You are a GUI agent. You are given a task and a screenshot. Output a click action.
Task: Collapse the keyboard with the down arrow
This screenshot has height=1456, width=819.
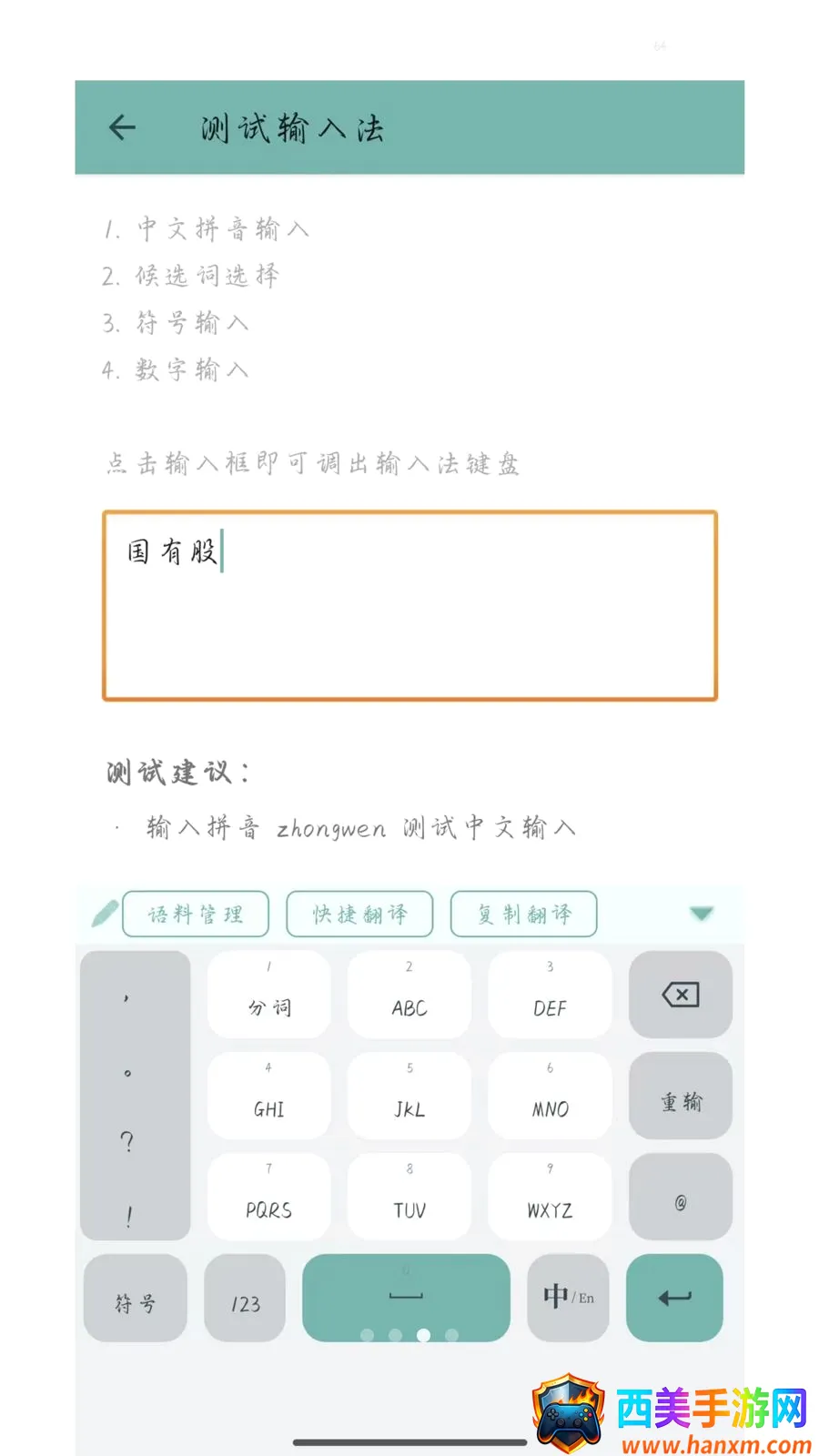pos(702,914)
